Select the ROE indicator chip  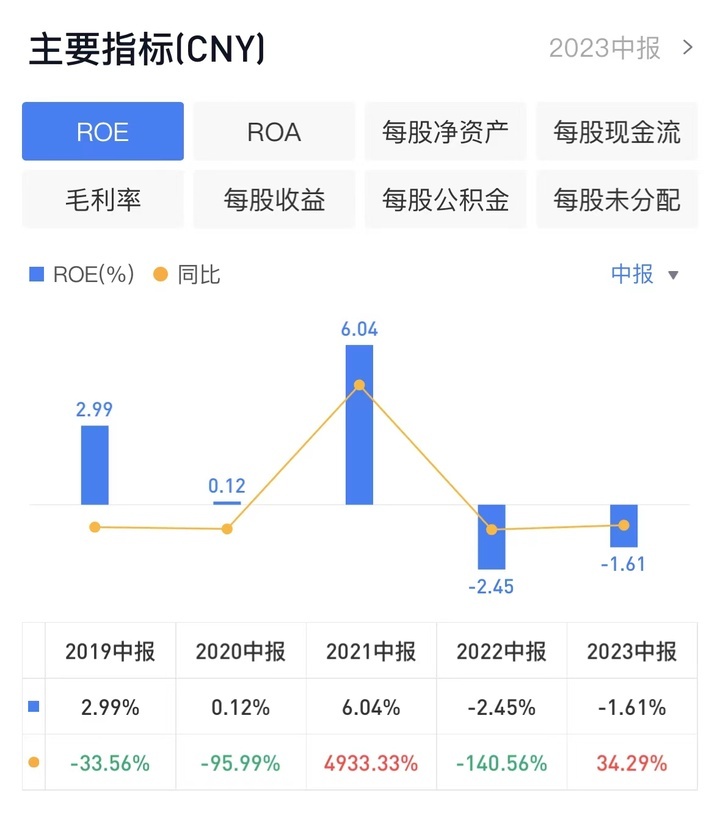point(103,132)
